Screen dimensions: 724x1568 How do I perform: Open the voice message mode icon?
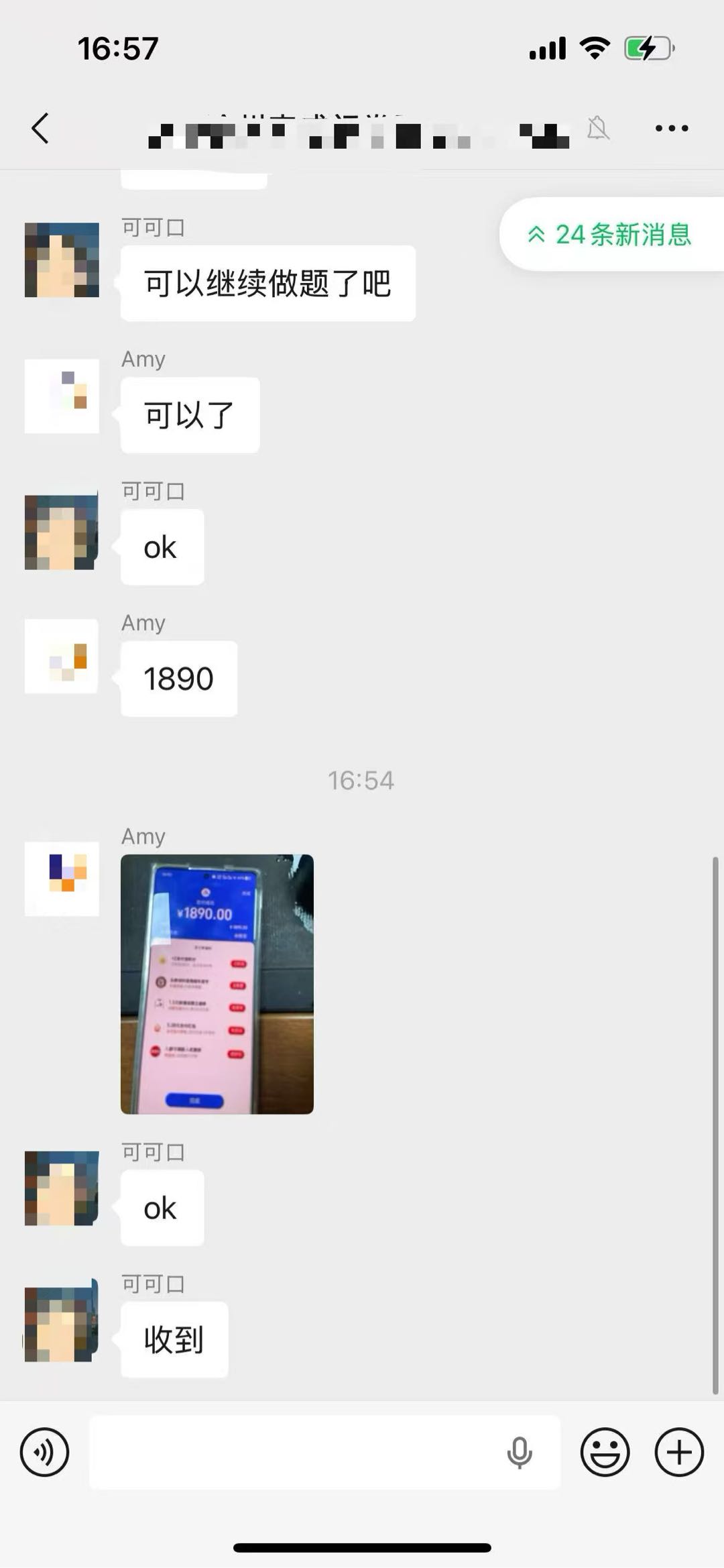pyautogui.click(x=44, y=1452)
